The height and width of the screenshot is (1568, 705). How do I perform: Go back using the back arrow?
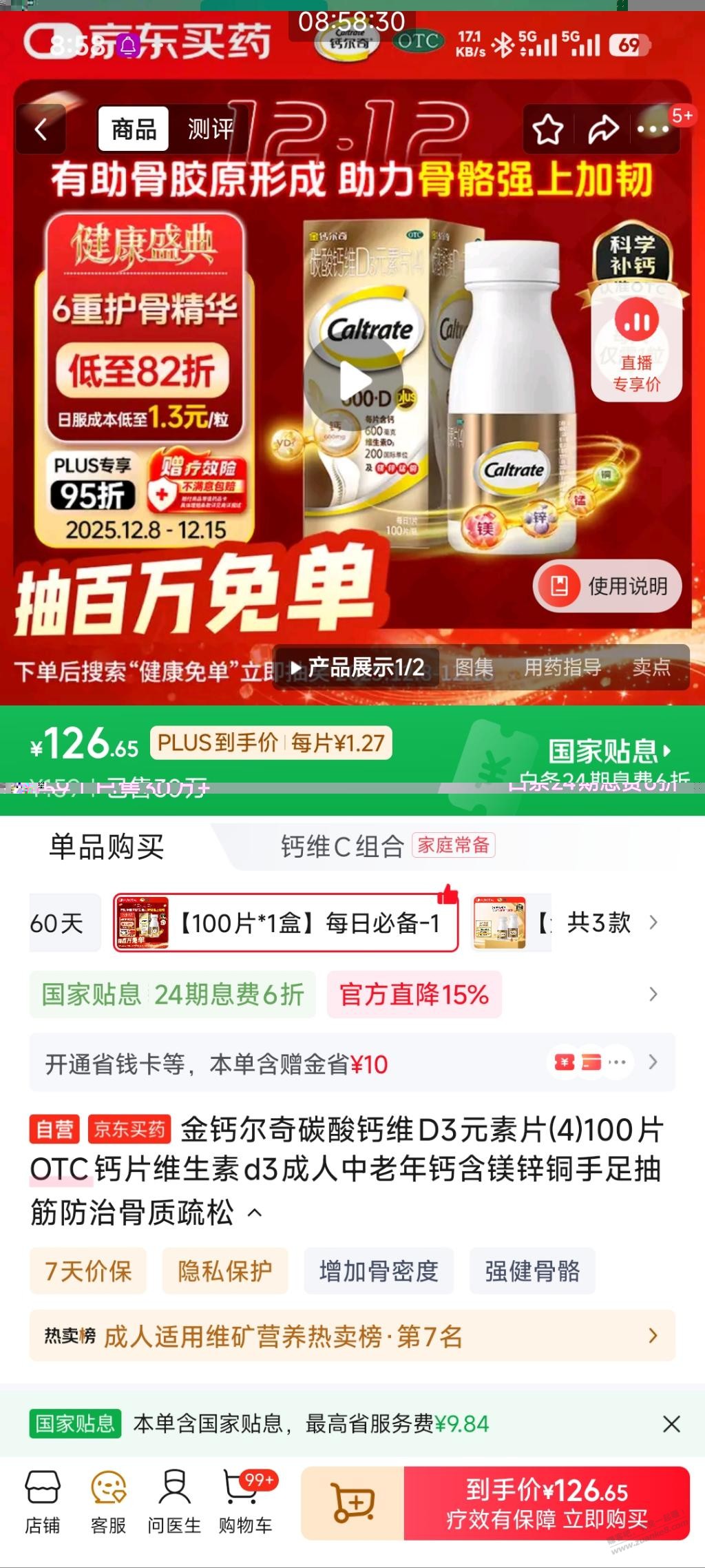pos(41,130)
